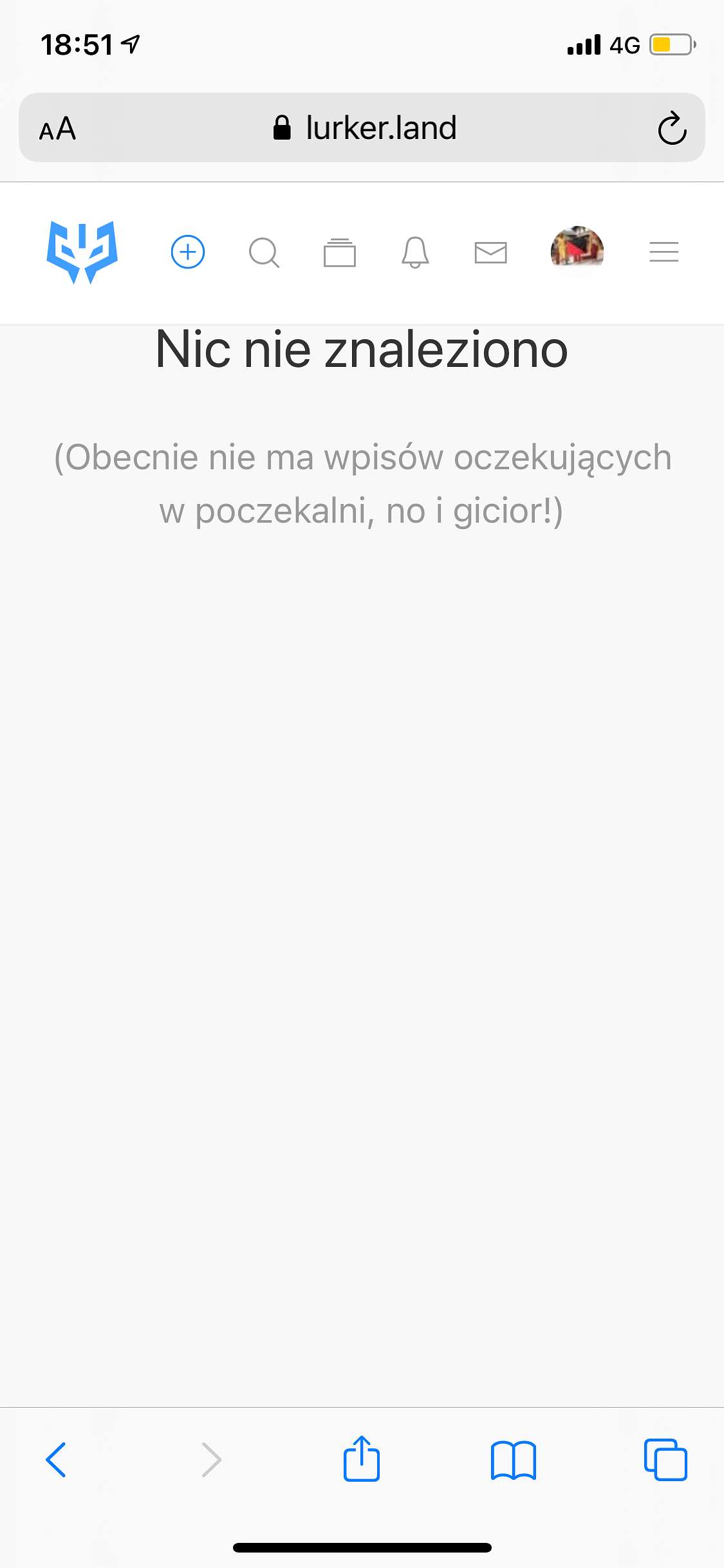
Task: Open the messages envelope
Action: 491,252
